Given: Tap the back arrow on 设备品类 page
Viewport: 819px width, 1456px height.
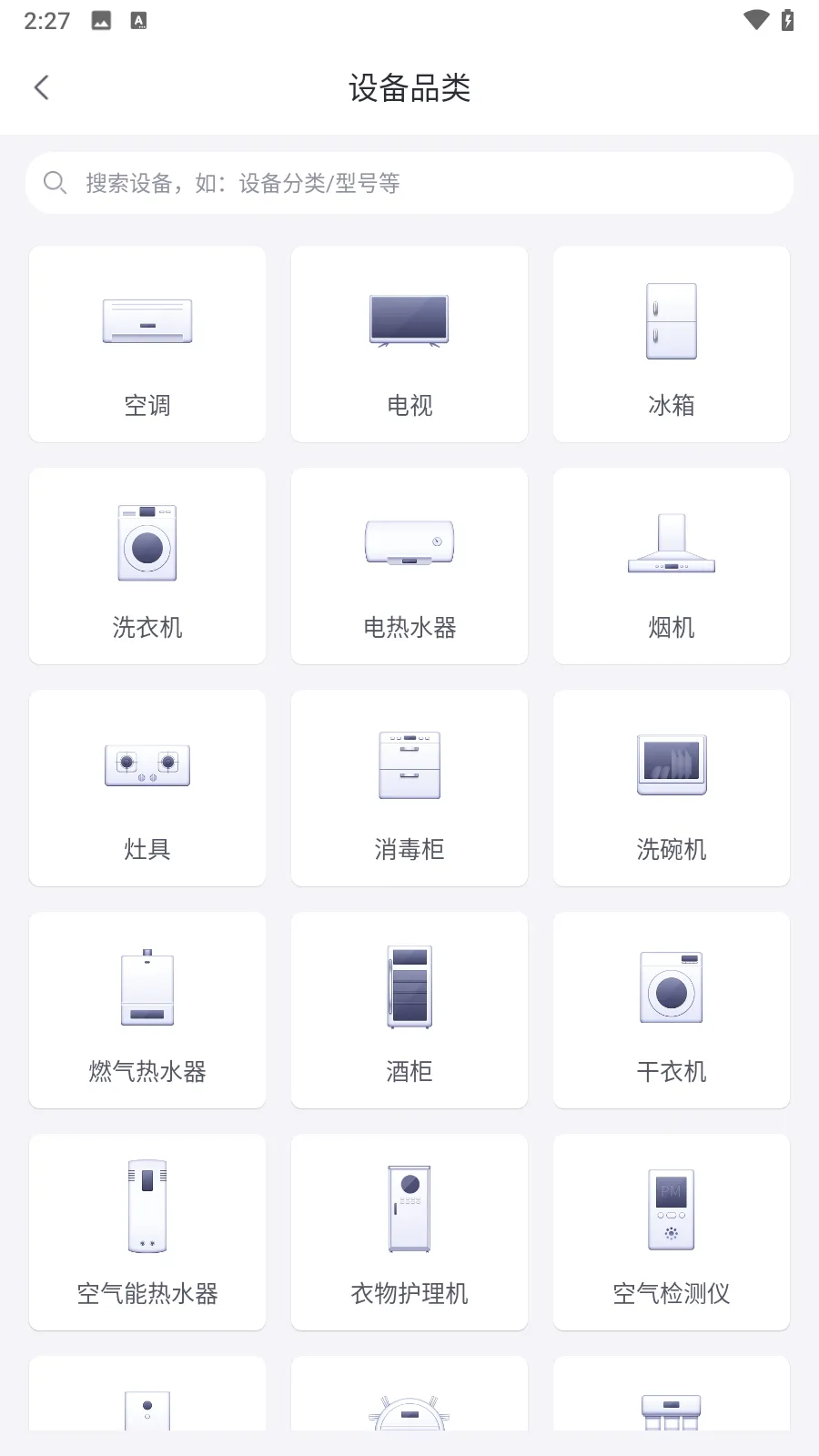Looking at the screenshot, I should pyautogui.click(x=41, y=86).
